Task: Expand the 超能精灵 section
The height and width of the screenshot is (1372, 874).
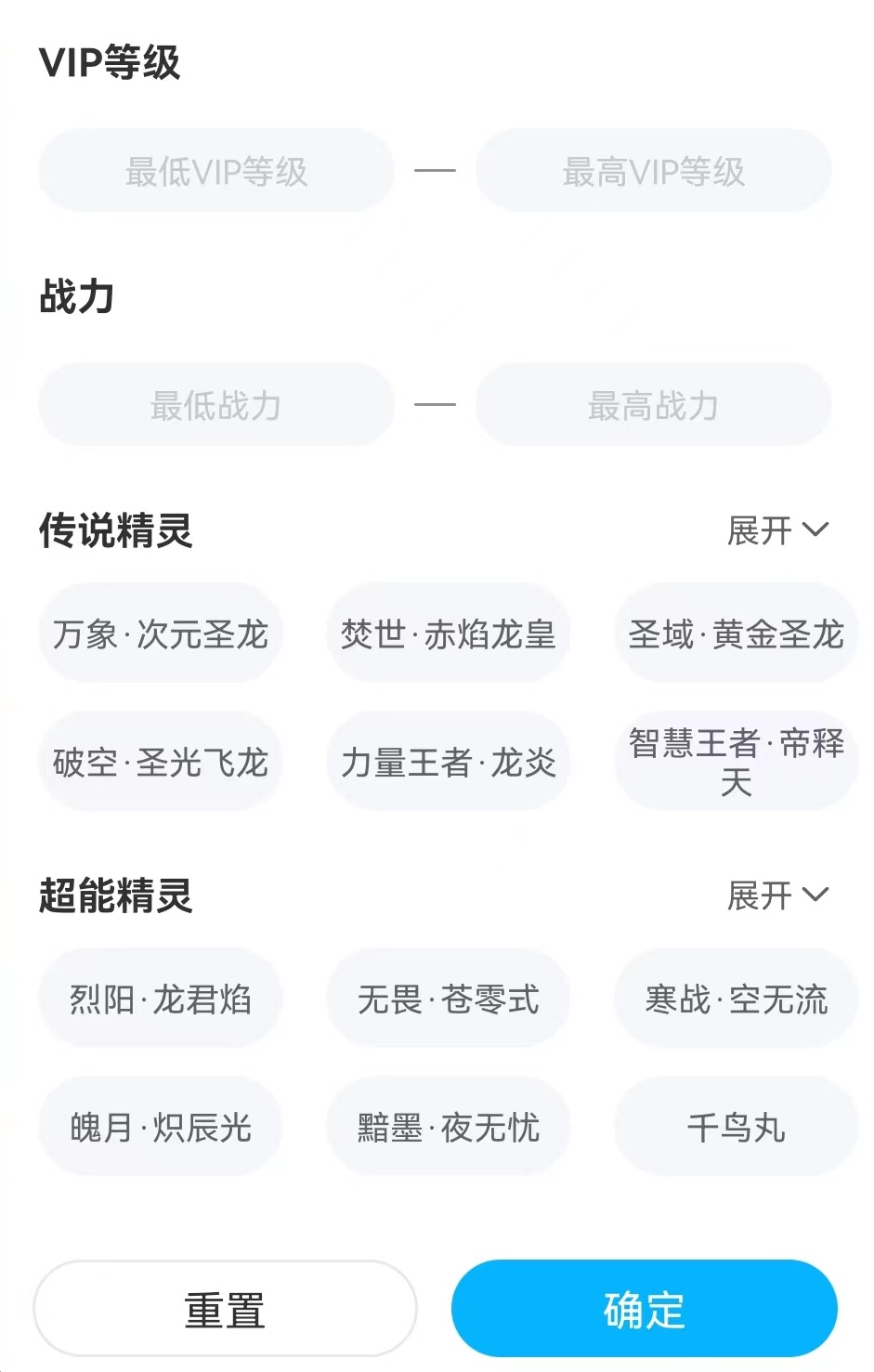Action: coord(776,895)
